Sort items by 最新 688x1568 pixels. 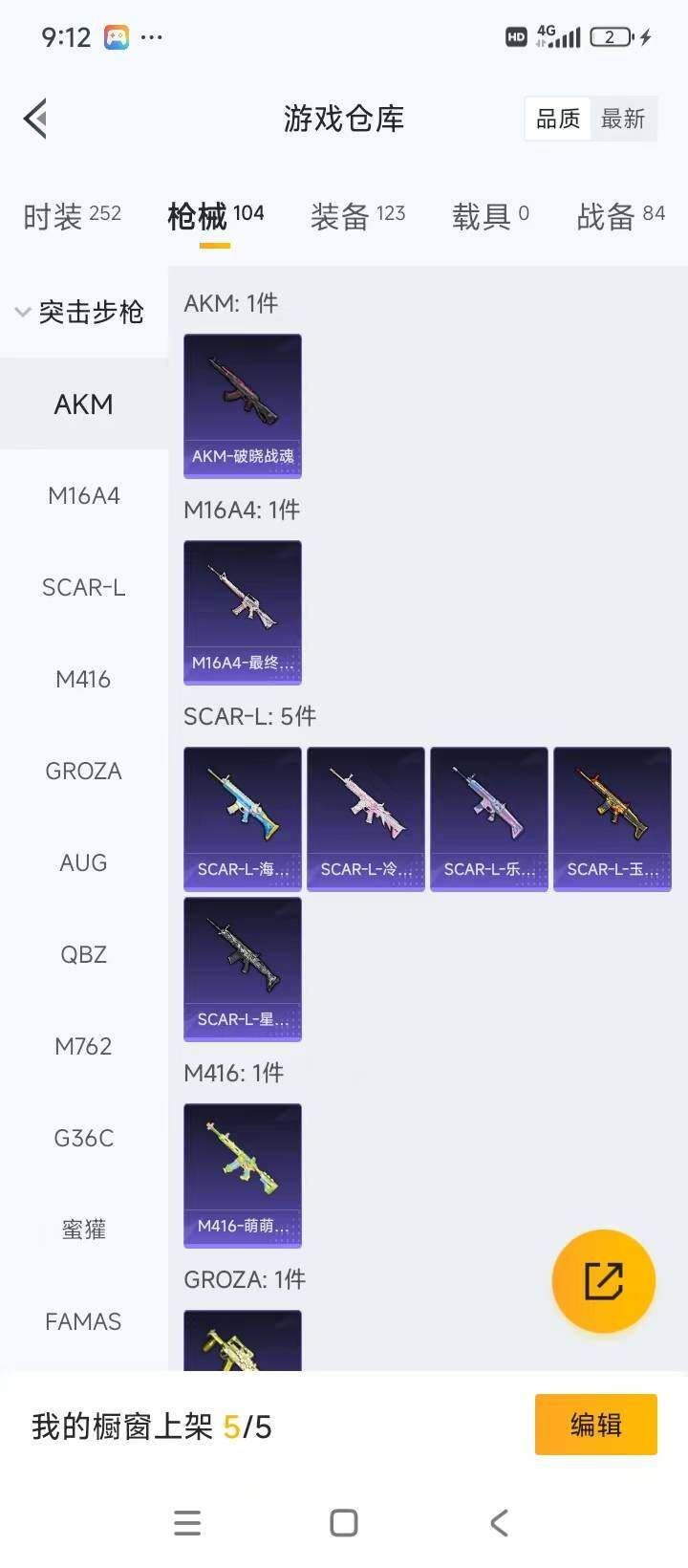623,120
